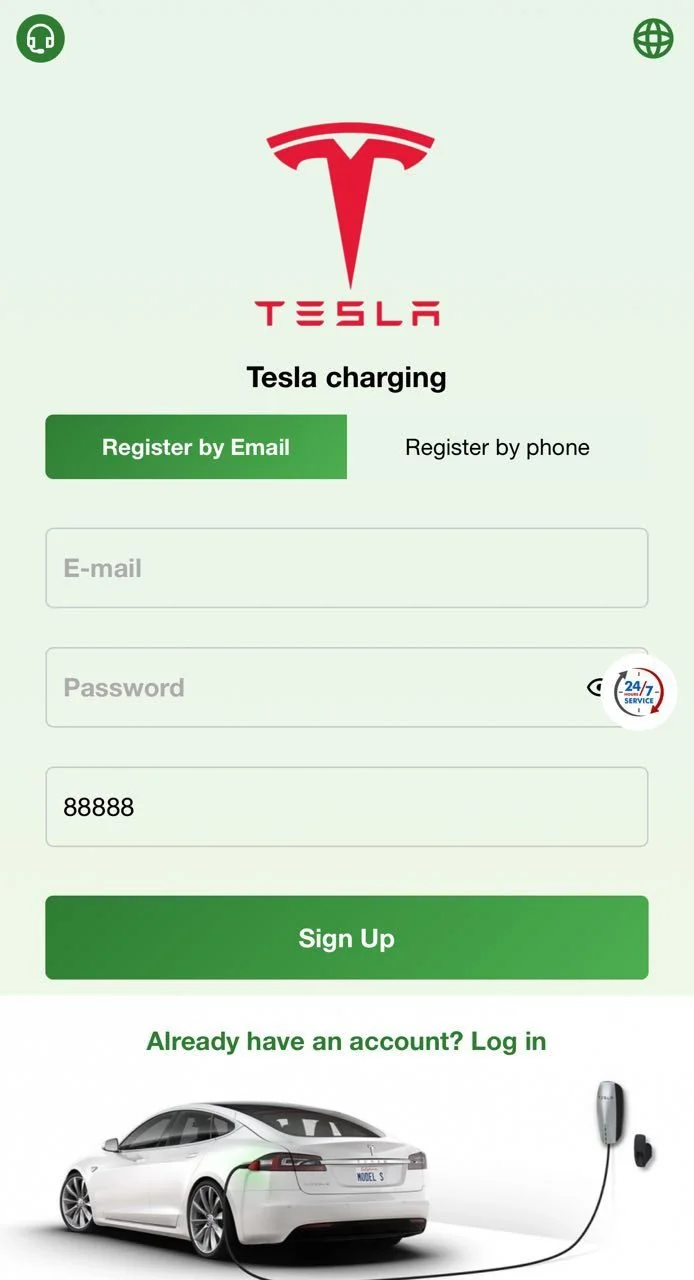
Task: Select the Register by Email tab
Action: [x=196, y=447]
